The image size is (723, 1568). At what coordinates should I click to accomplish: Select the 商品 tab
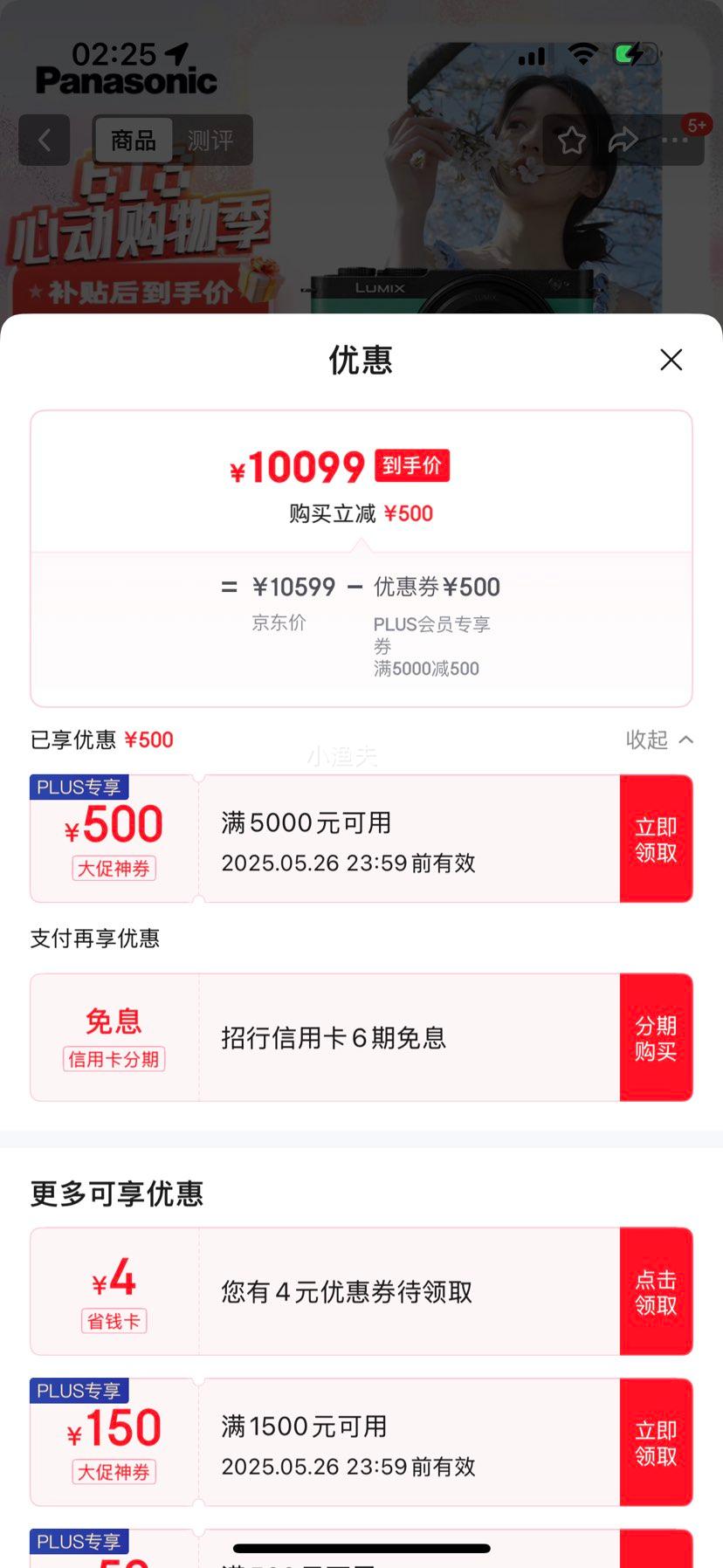point(134,141)
